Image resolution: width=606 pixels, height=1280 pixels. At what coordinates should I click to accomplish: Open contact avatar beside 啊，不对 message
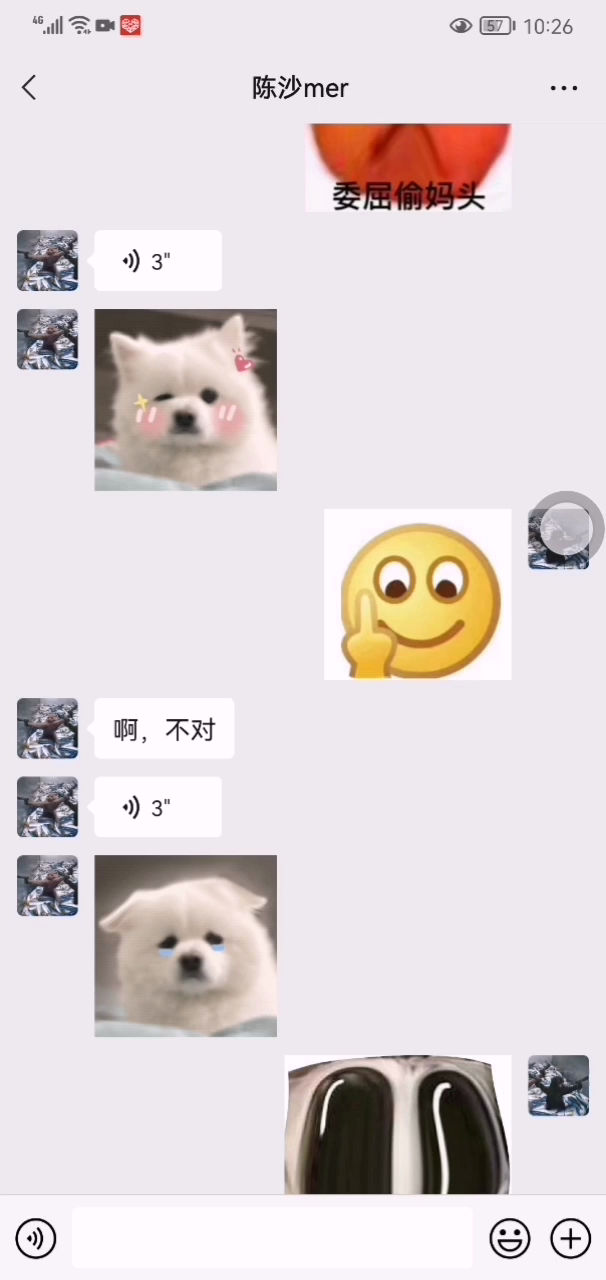tap(47, 728)
